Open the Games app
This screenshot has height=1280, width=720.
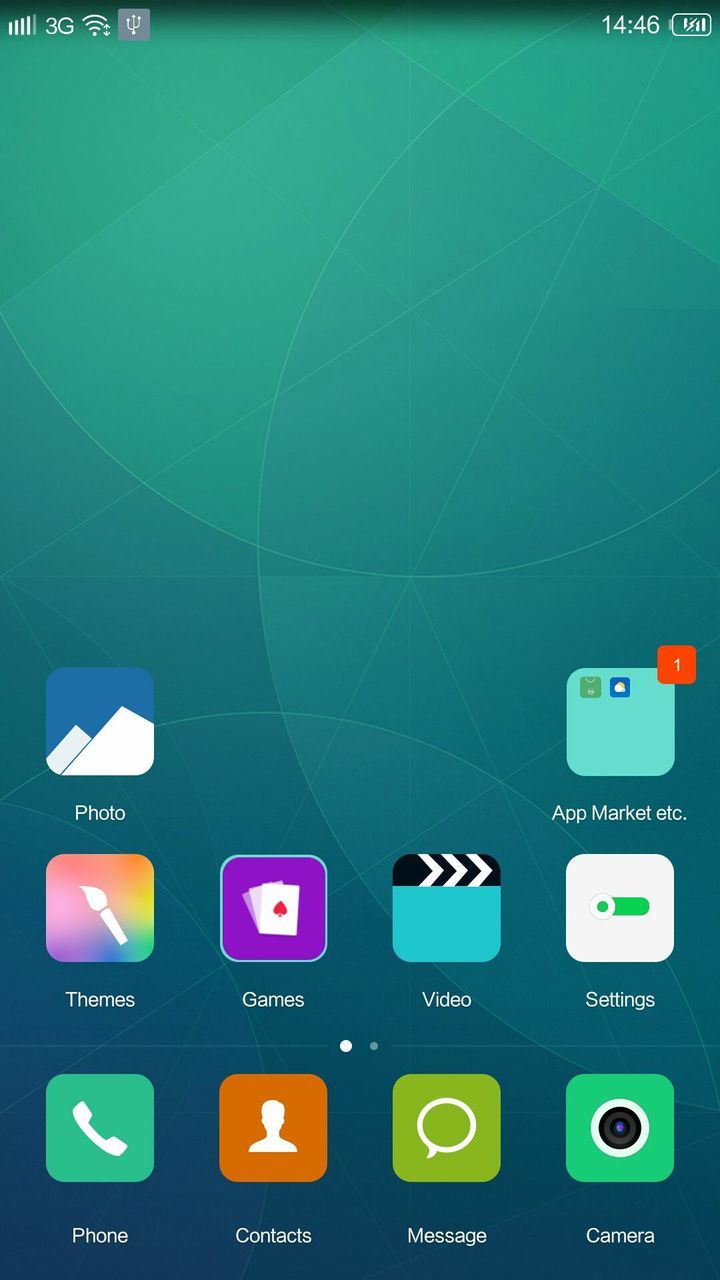273,908
